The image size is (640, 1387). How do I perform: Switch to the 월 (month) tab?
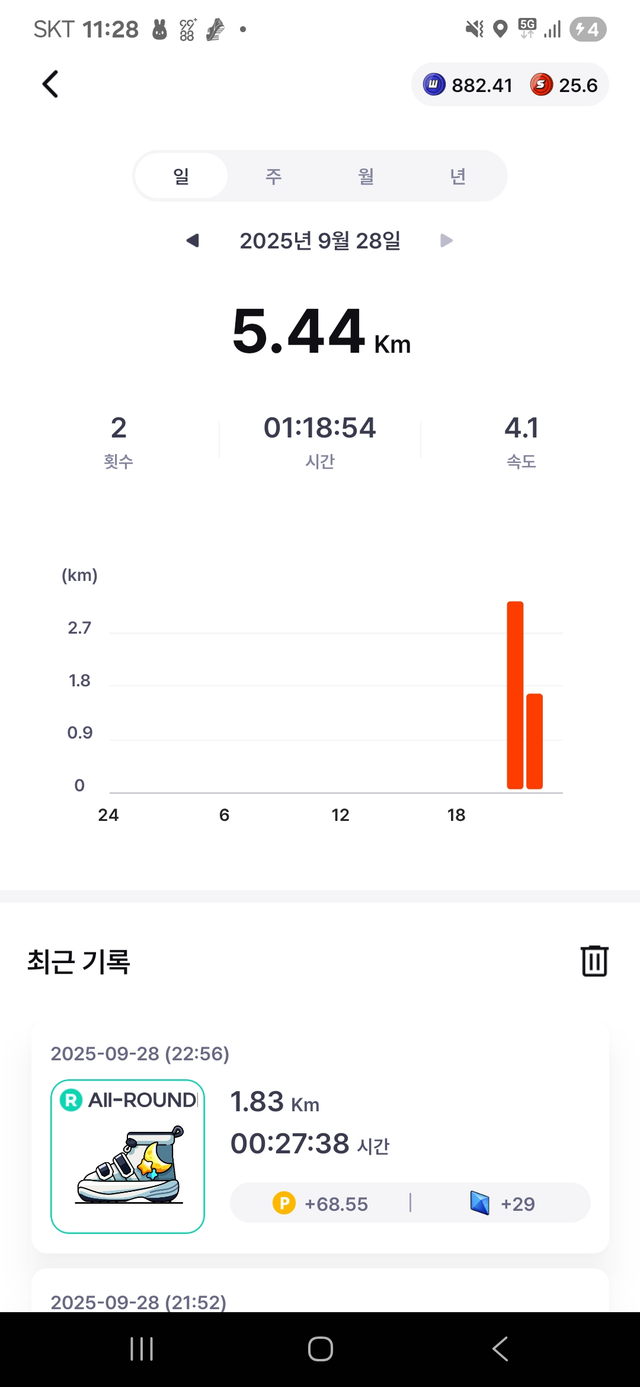coord(366,177)
